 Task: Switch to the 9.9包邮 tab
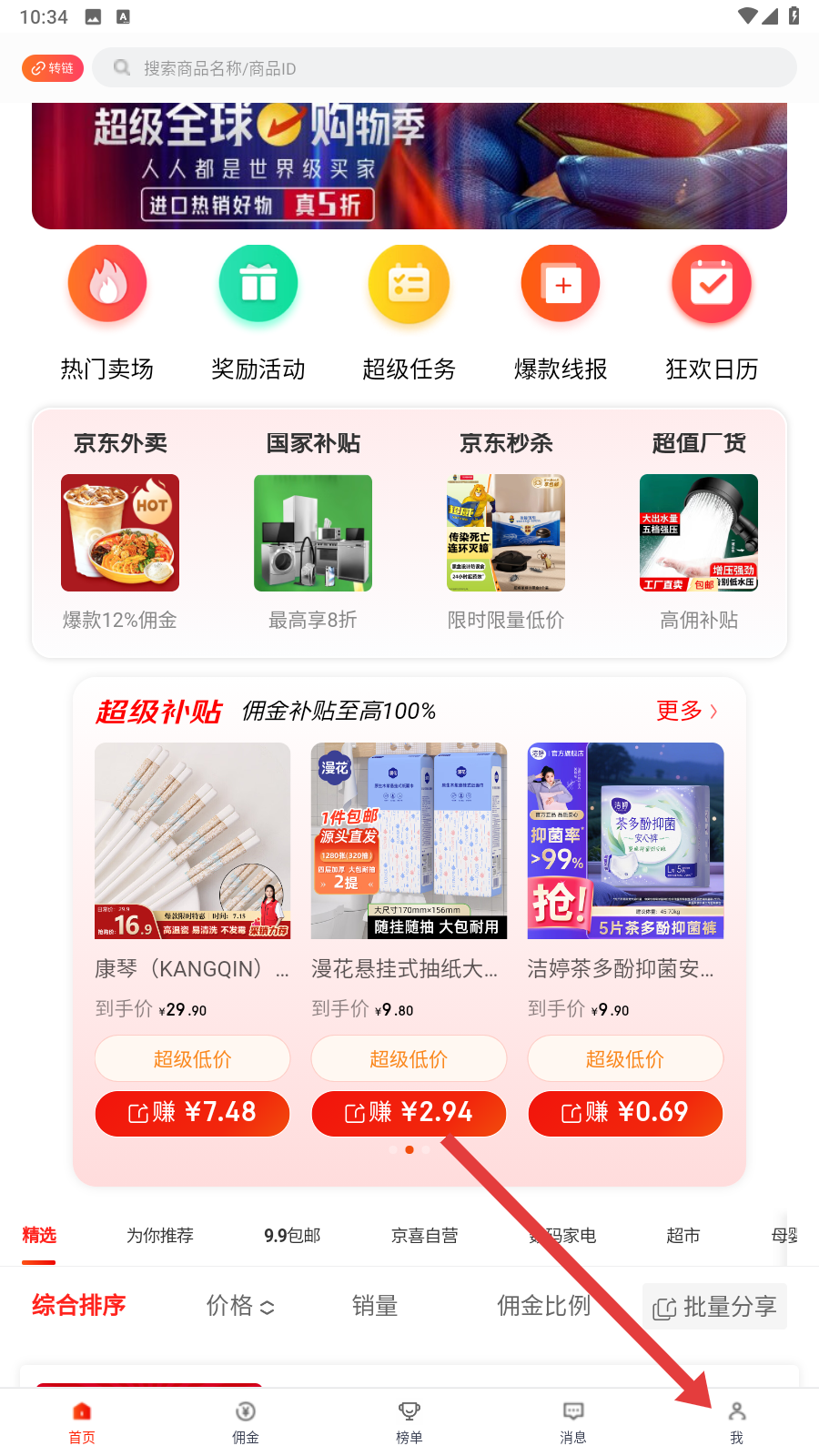click(292, 1235)
